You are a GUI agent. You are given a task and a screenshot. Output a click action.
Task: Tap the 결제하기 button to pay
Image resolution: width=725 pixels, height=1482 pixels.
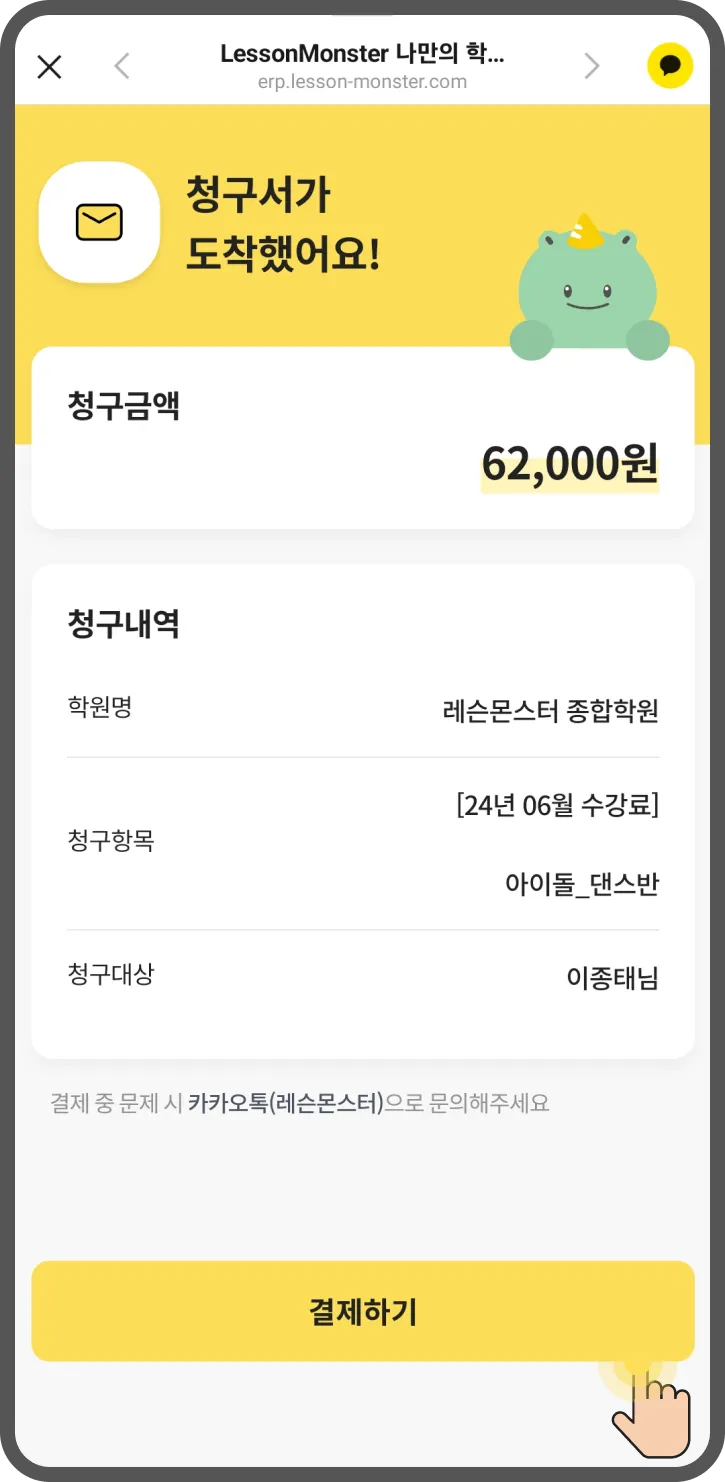(362, 1310)
